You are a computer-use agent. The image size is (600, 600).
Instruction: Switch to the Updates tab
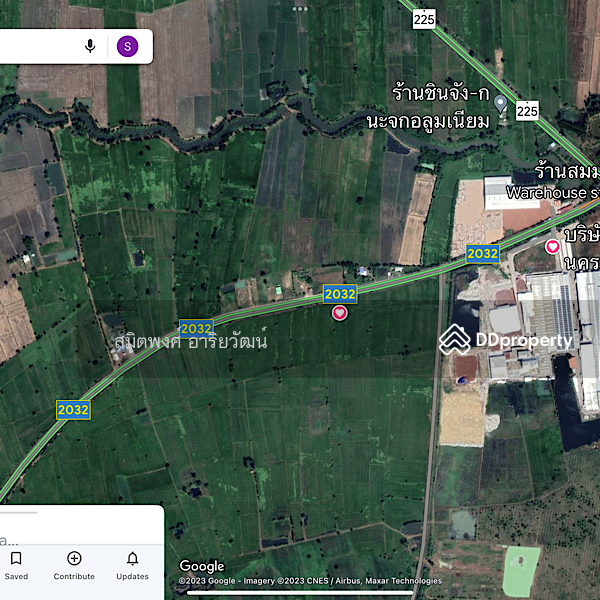coord(132,565)
